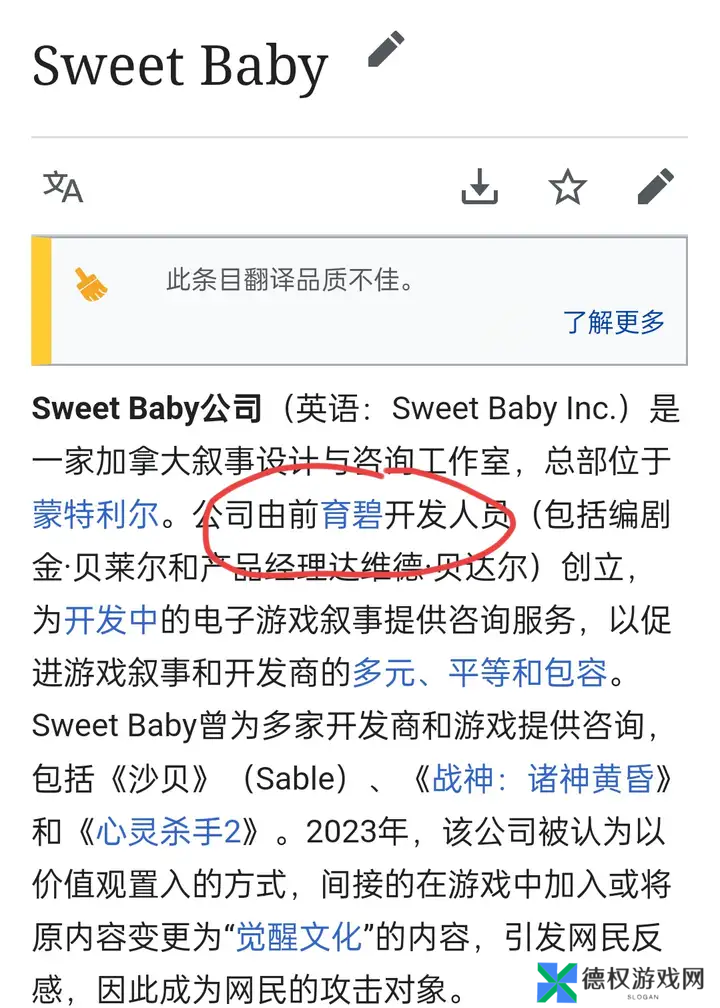The image size is (720, 1008).
Task: Open the 开发中 link
Action: [x=111, y=620]
